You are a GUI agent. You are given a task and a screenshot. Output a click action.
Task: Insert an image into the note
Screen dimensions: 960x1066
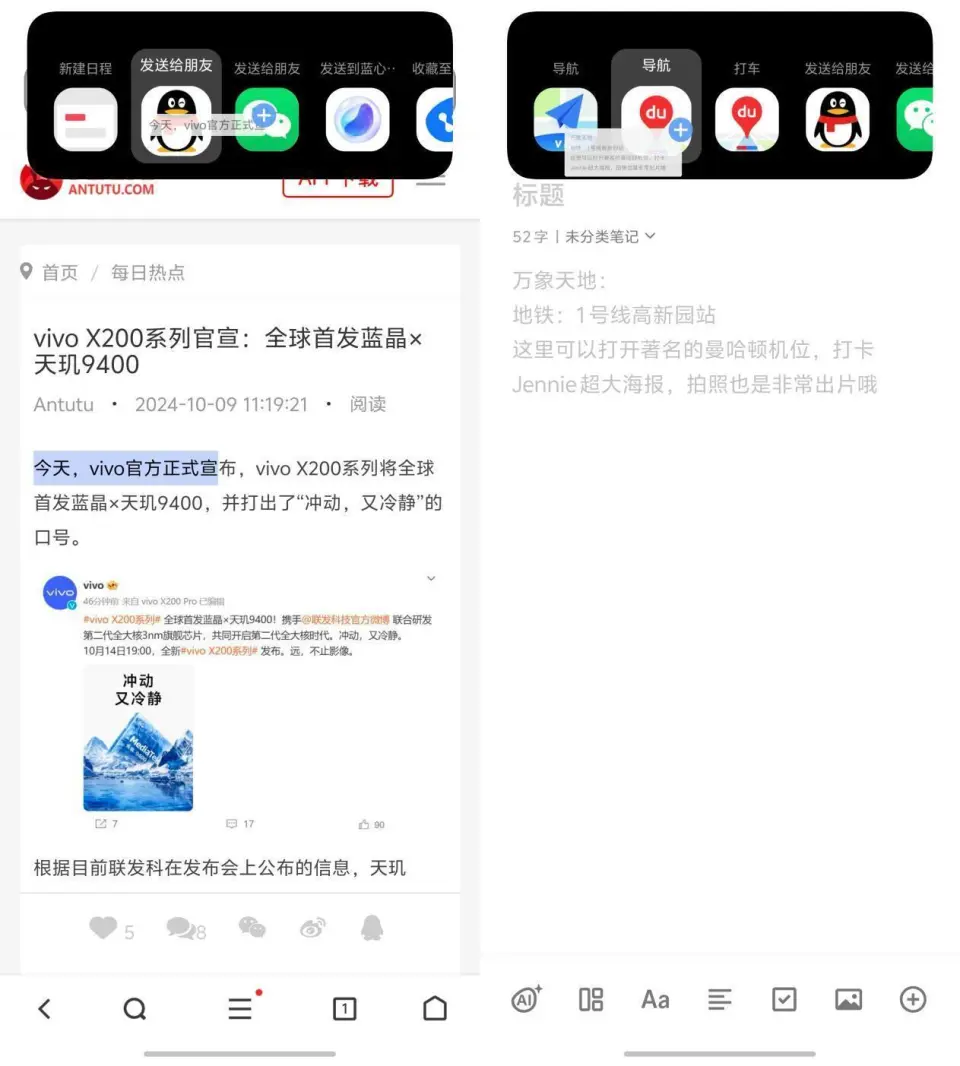click(848, 999)
